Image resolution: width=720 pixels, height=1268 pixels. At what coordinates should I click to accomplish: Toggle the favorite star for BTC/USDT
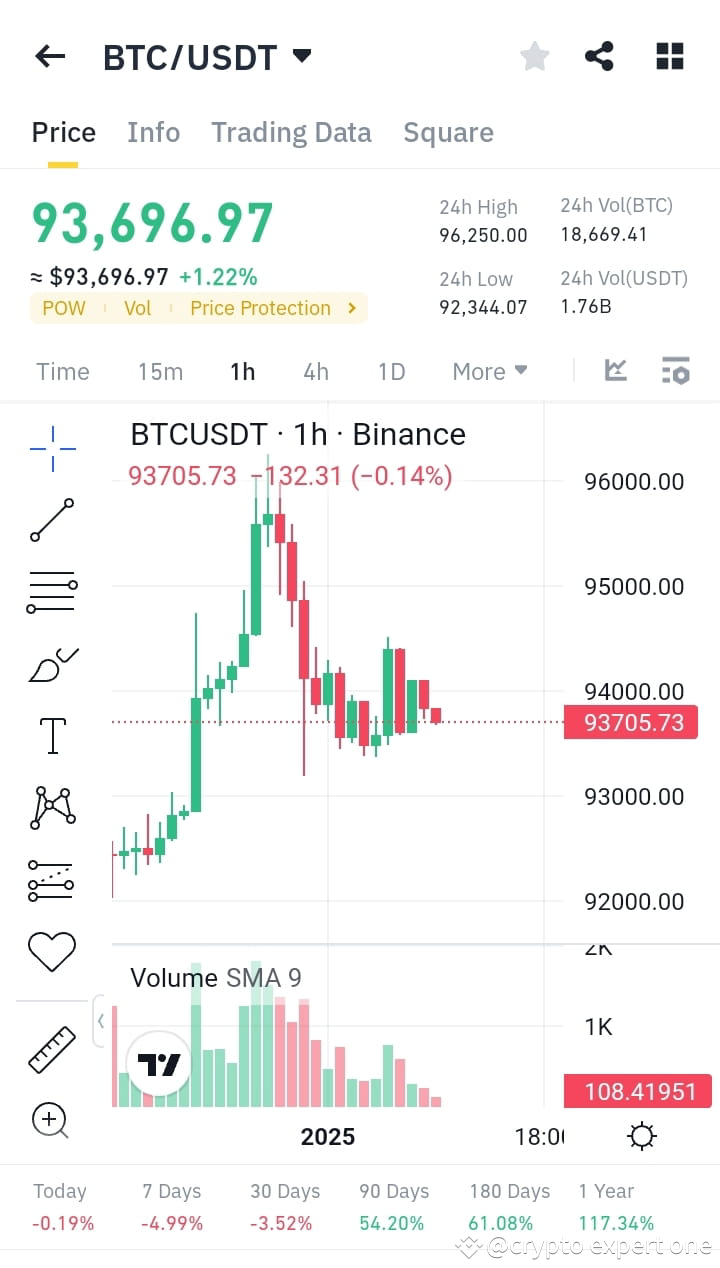534,56
